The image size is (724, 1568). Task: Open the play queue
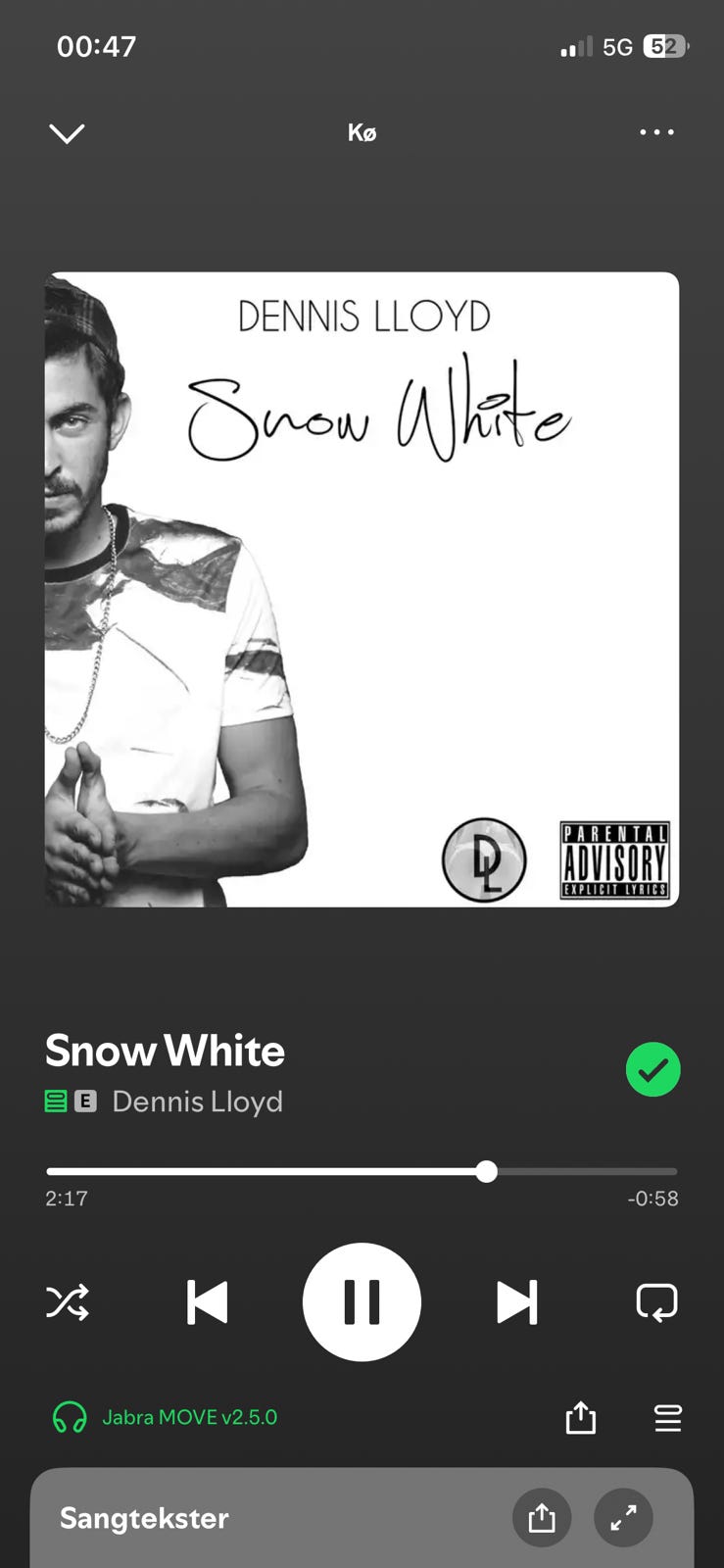click(x=668, y=1417)
